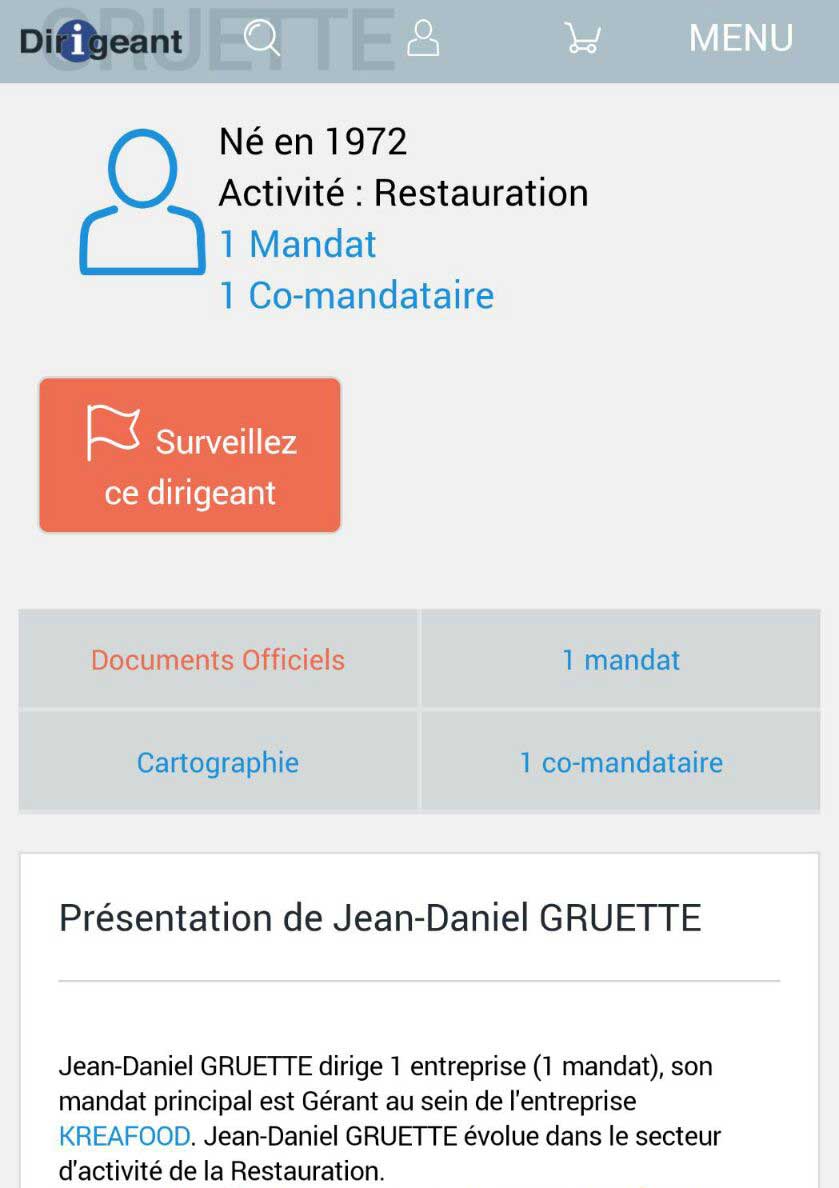
Task: Tap "Surveillez ce dirigeant" button
Action: (190, 455)
